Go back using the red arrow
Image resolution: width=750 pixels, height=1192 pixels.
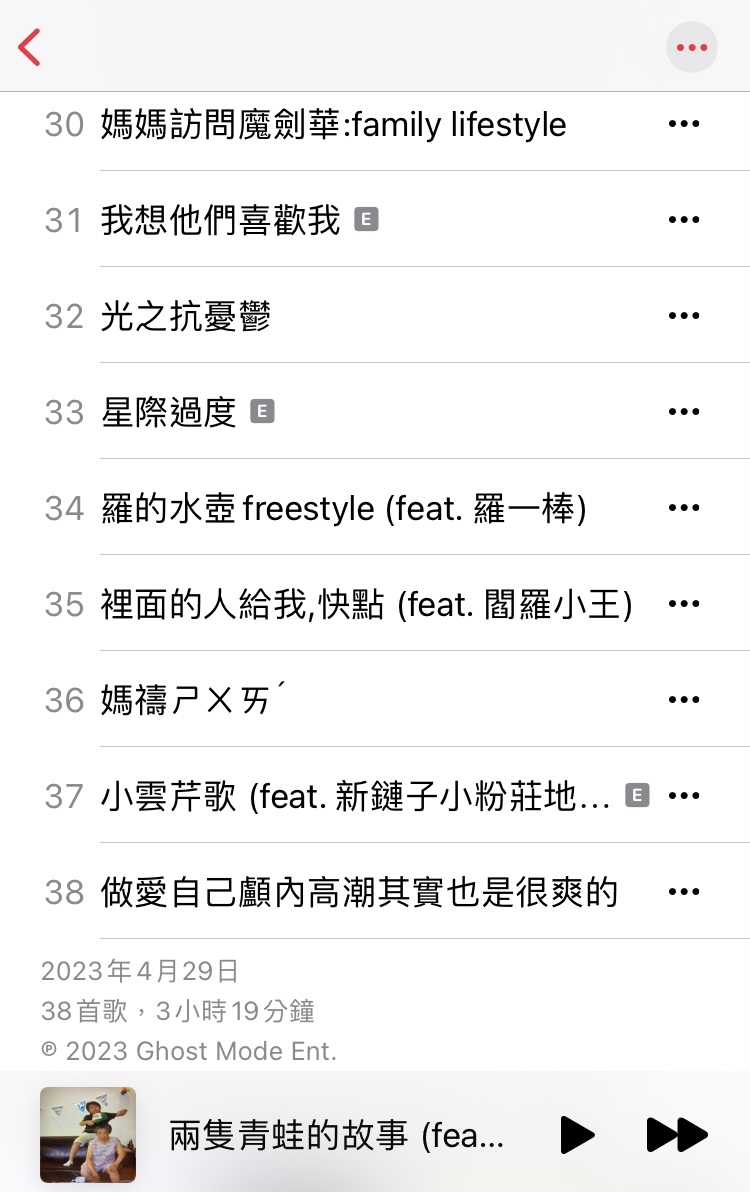click(x=30, y=47)
